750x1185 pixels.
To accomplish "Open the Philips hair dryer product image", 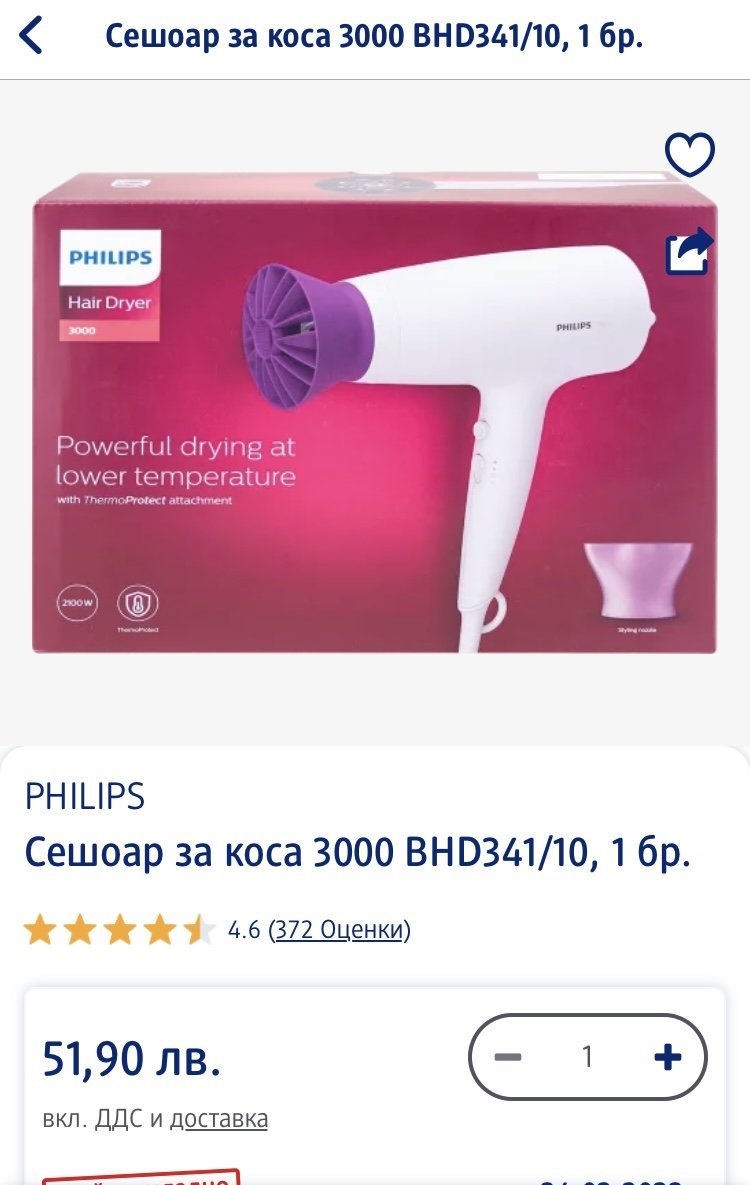I will click(x=374, y=412).
